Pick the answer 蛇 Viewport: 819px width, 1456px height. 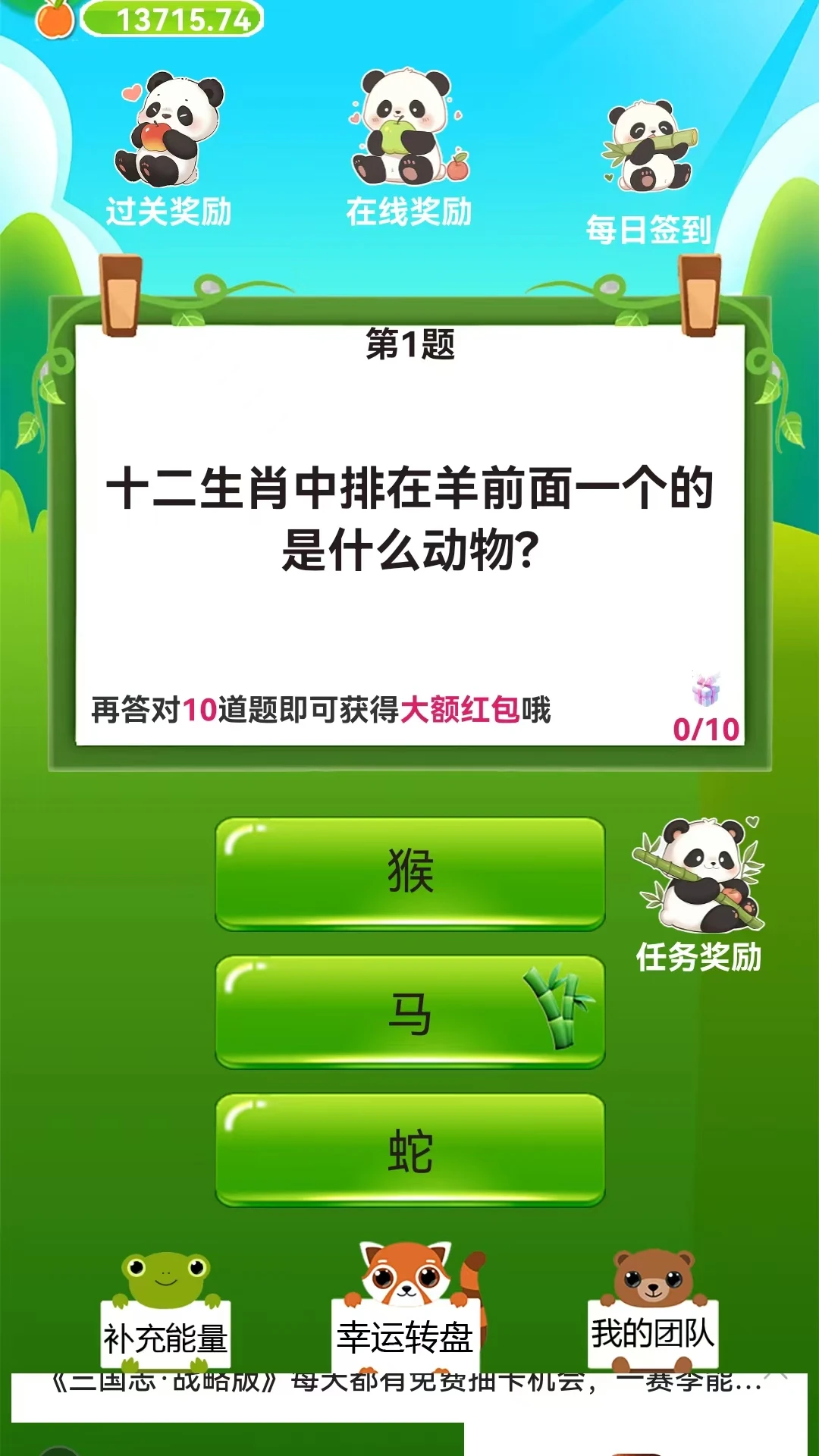409,1150
